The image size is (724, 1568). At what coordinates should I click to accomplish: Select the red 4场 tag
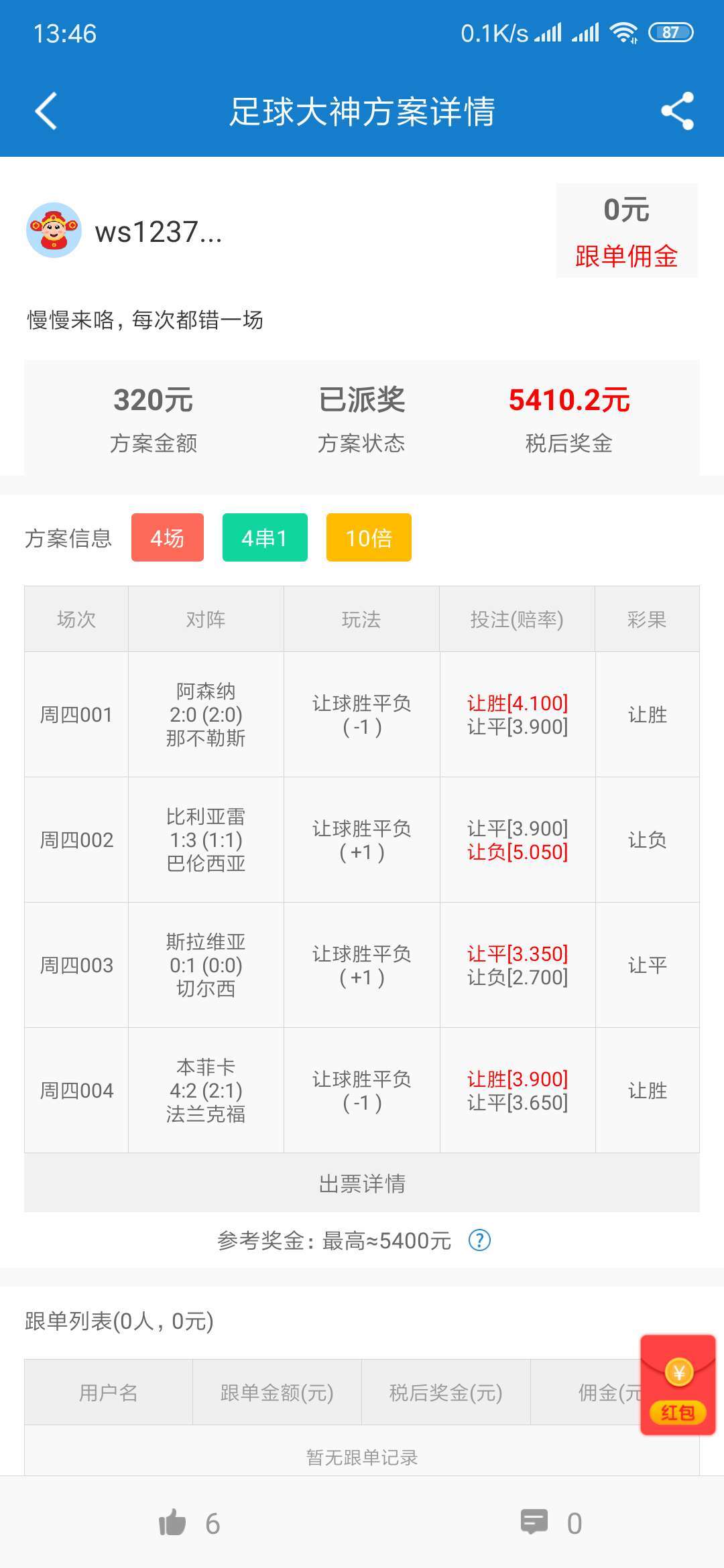pos(167,536)
